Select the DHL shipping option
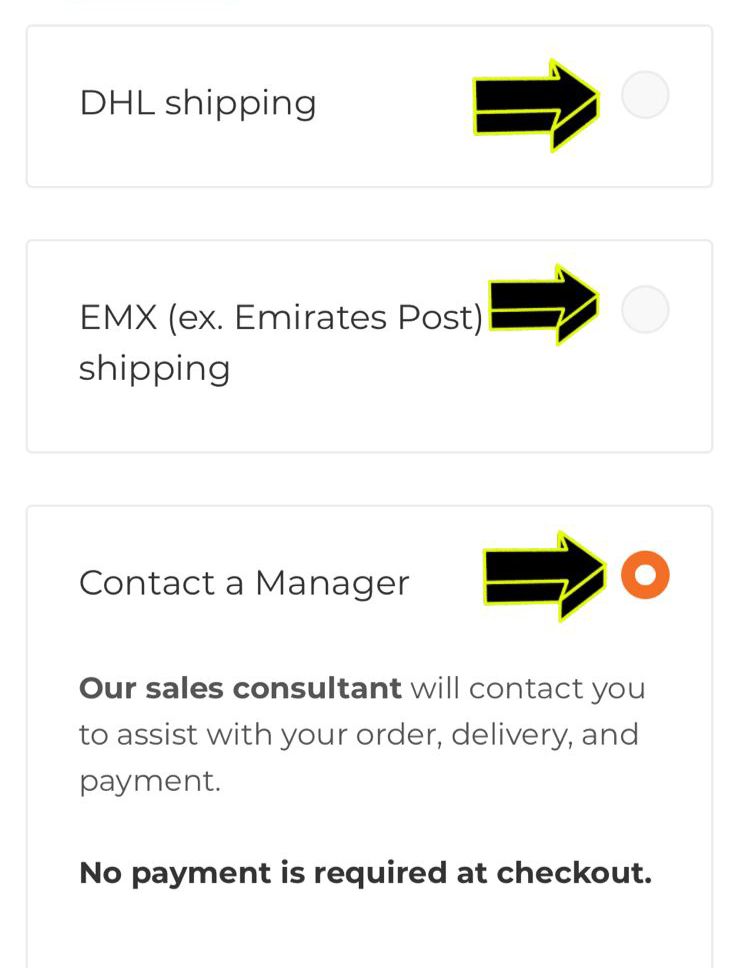 click(x=645, y=97)
